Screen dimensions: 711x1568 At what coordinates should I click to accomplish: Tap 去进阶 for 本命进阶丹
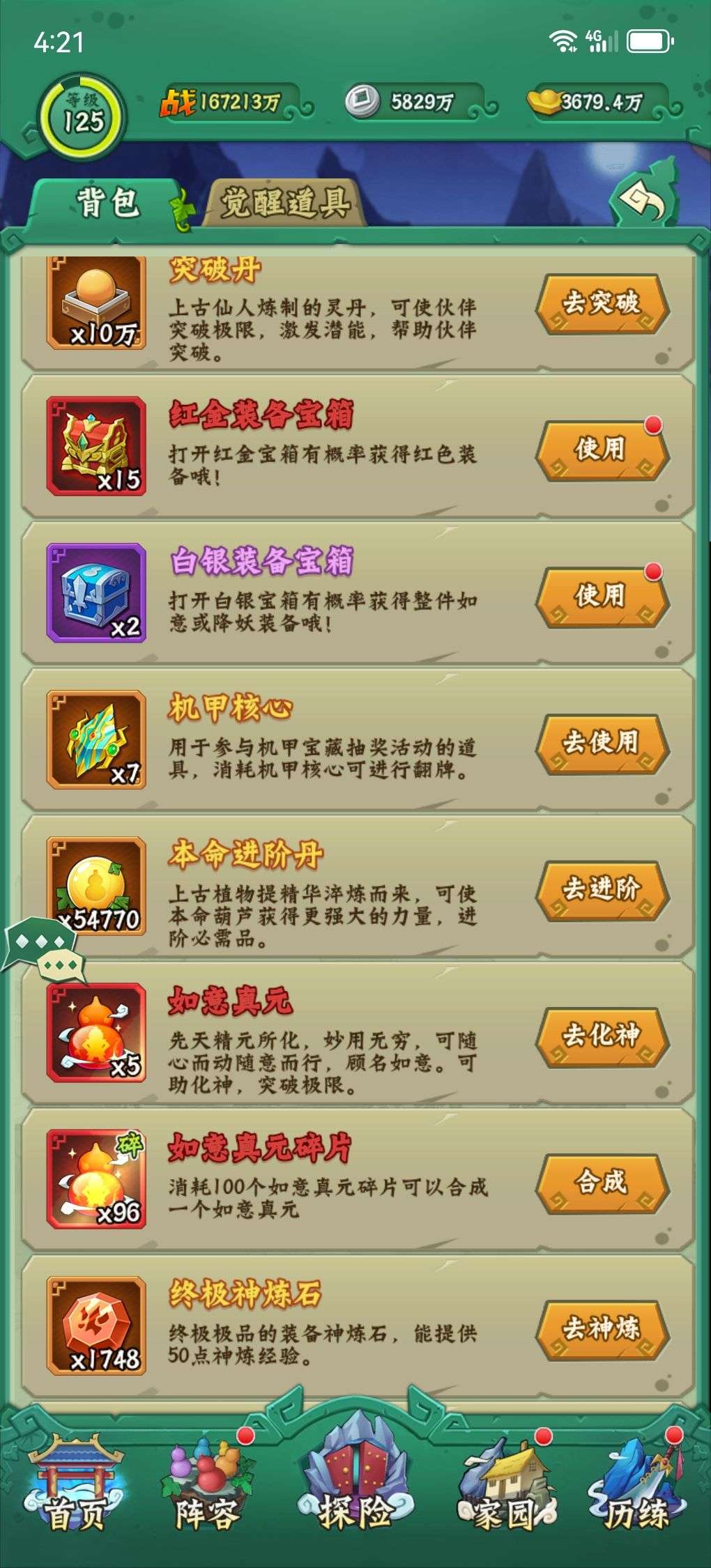(x=601, y=890)
